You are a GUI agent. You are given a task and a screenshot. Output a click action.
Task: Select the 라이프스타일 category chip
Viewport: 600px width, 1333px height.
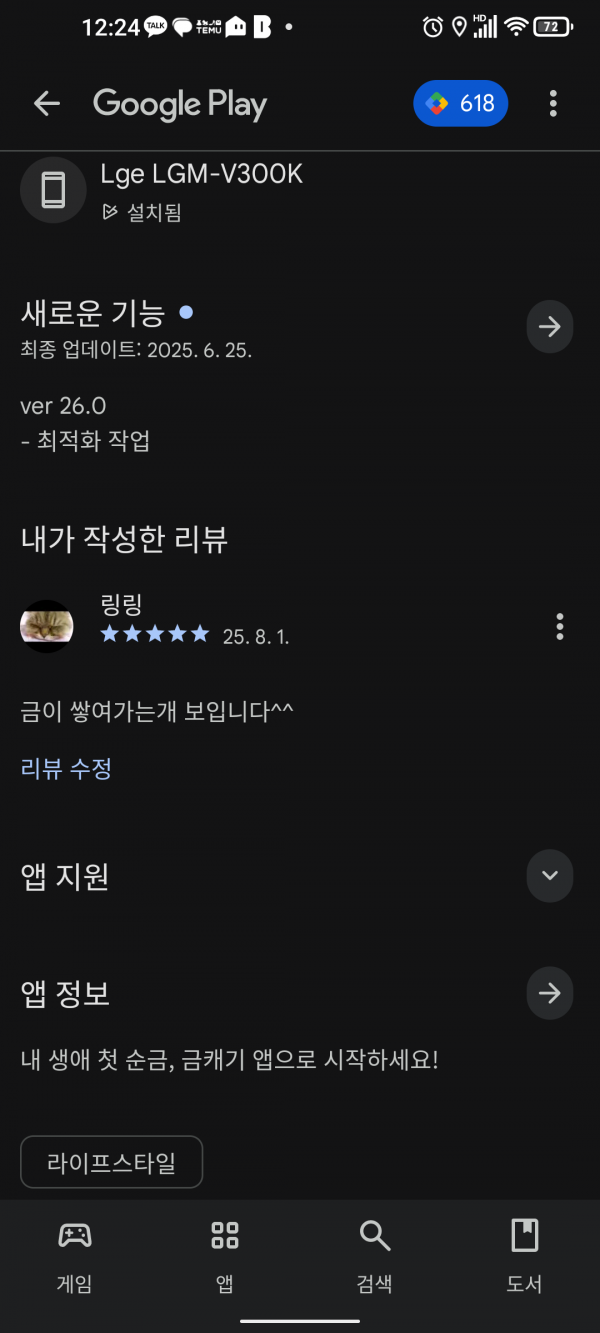coord(112,1163)
